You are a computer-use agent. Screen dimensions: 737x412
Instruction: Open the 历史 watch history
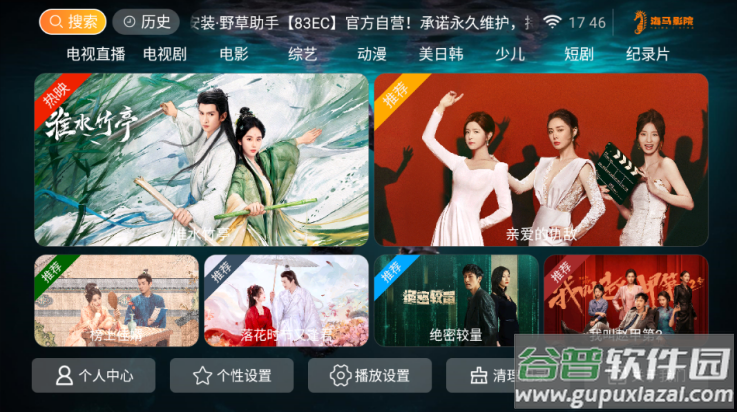pyautogui.click(x=146, y=21)
